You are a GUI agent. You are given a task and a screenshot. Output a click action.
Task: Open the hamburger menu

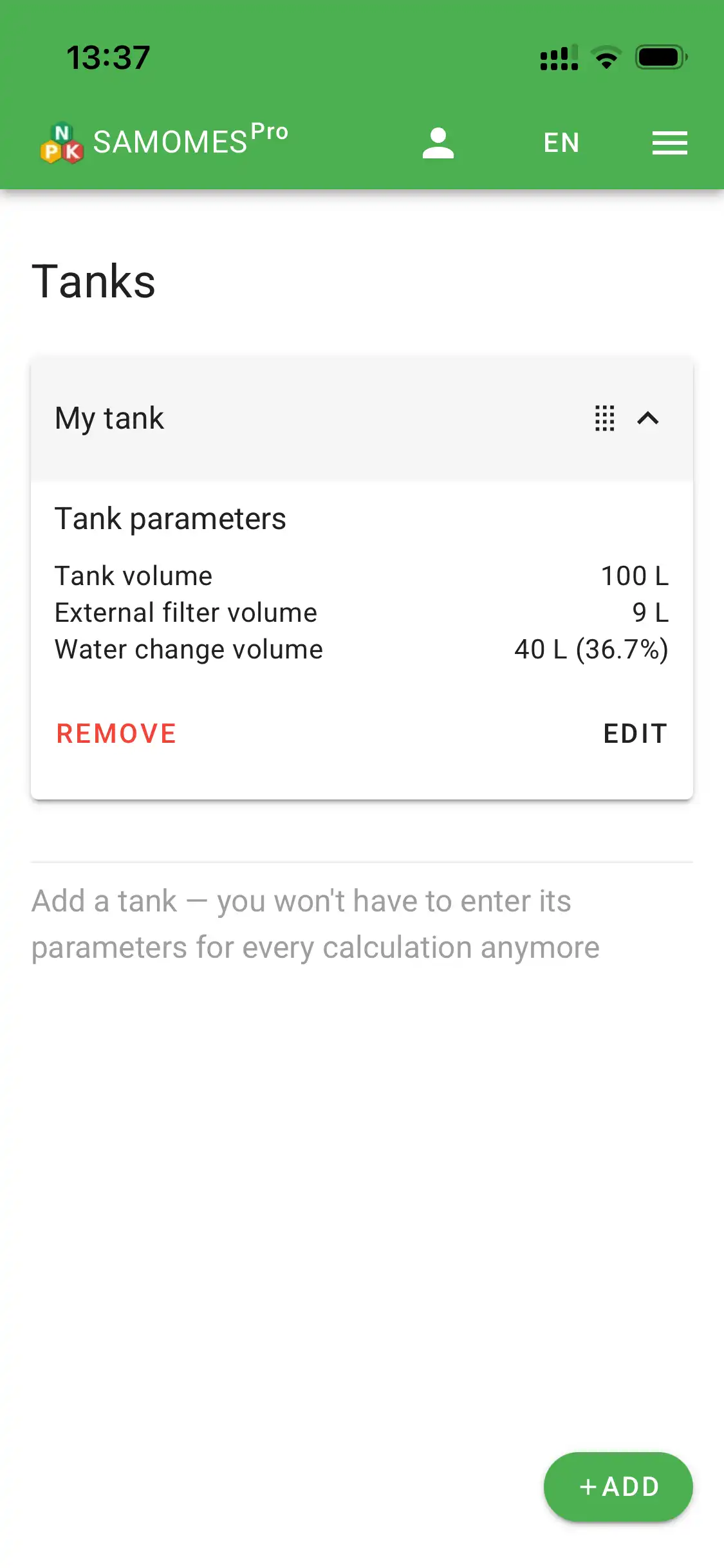coord(669,143)
